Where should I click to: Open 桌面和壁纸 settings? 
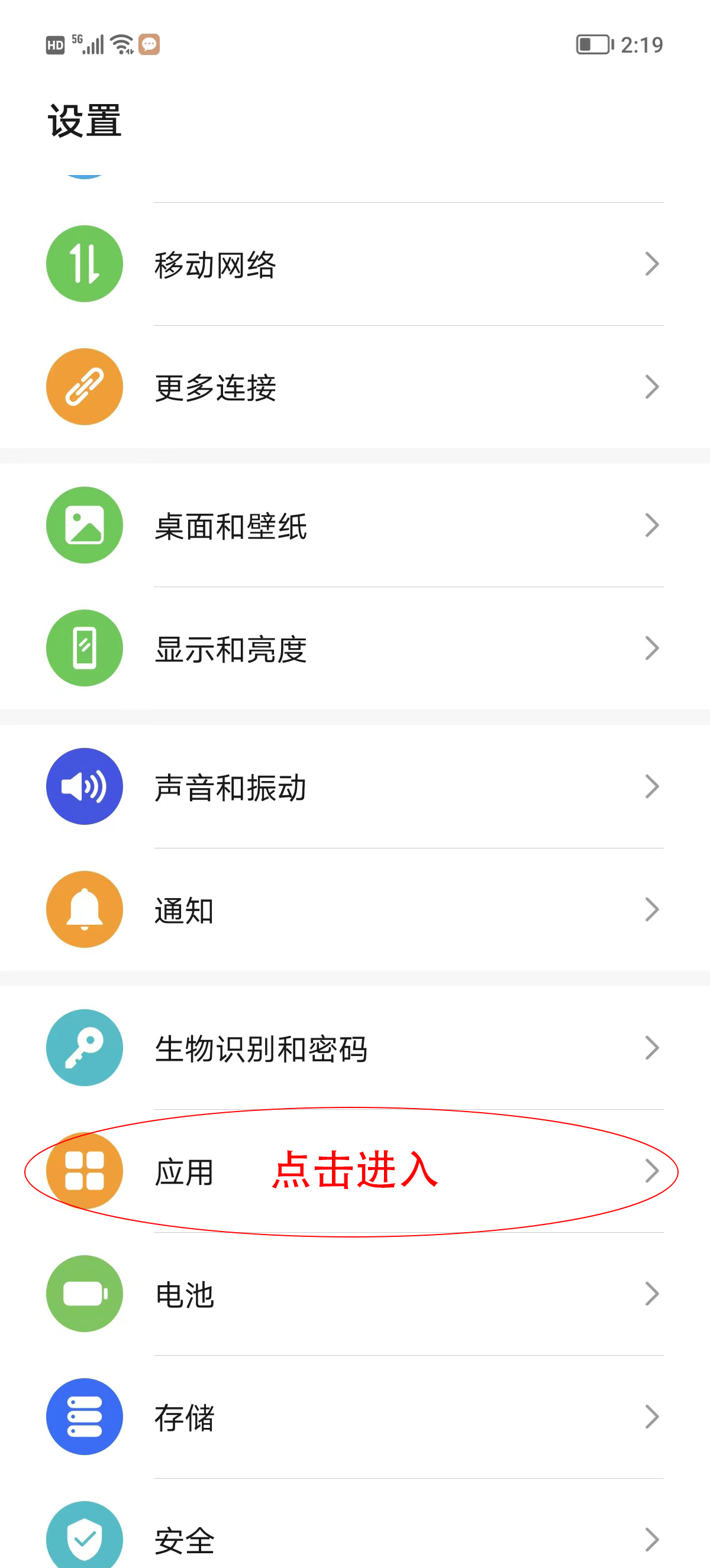(354, 525)
